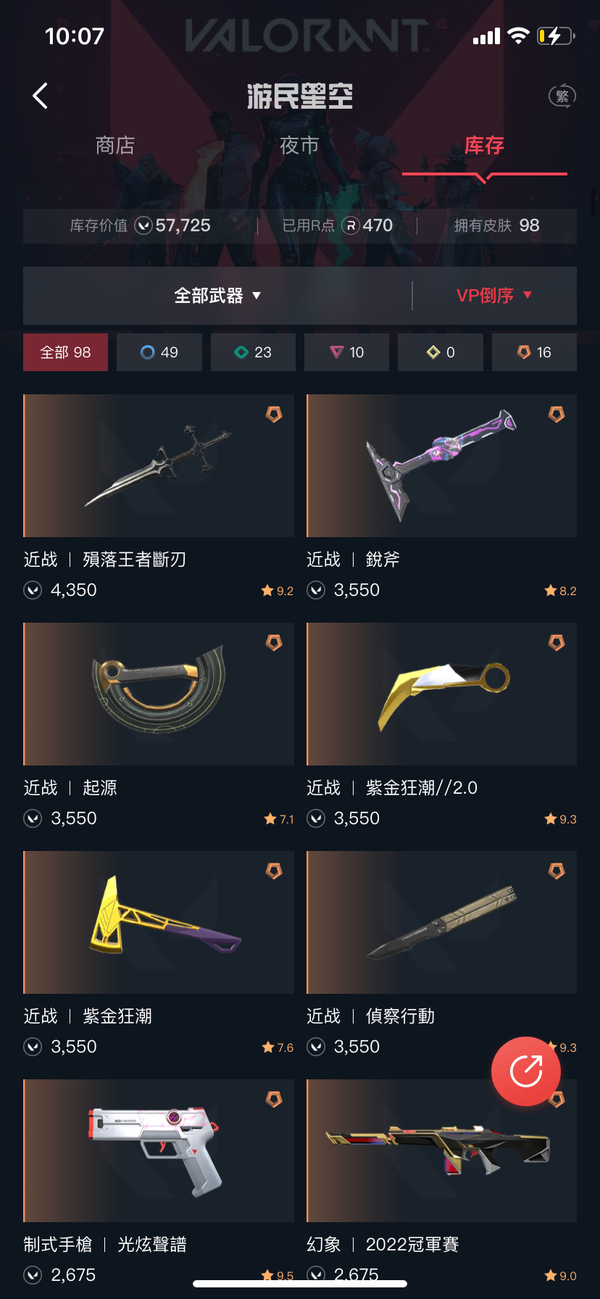Screen dimensions: 600x1299
Task: Open the 殞落王者斷刃 melee skin card
Action: 159,467
